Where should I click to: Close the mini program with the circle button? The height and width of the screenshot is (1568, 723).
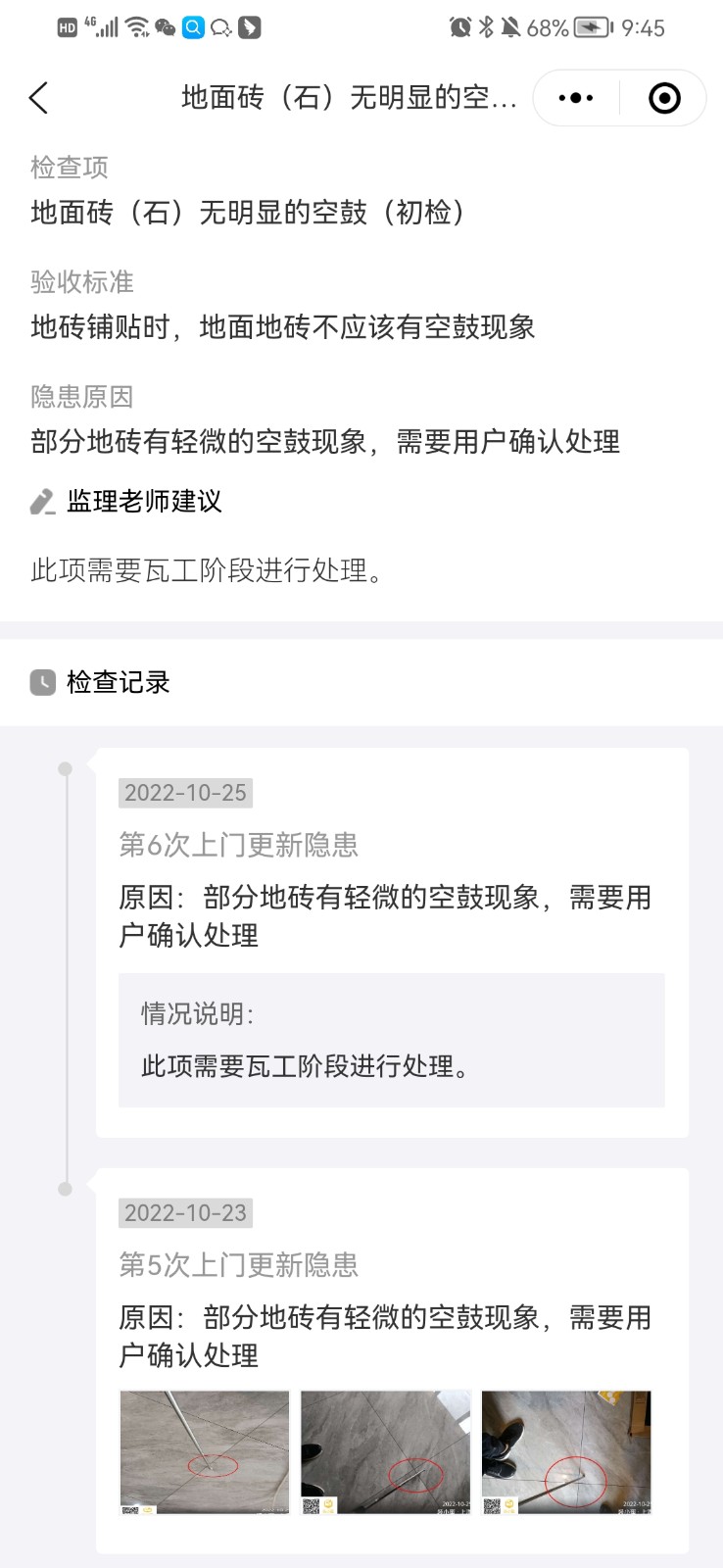coord(664,98)
